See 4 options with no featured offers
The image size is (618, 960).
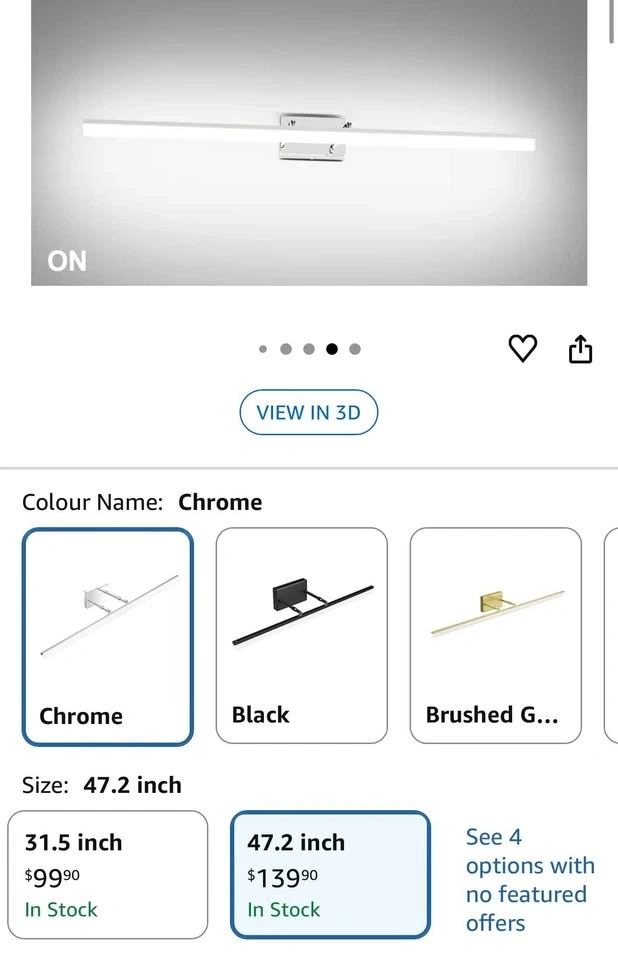click(529, 879)
